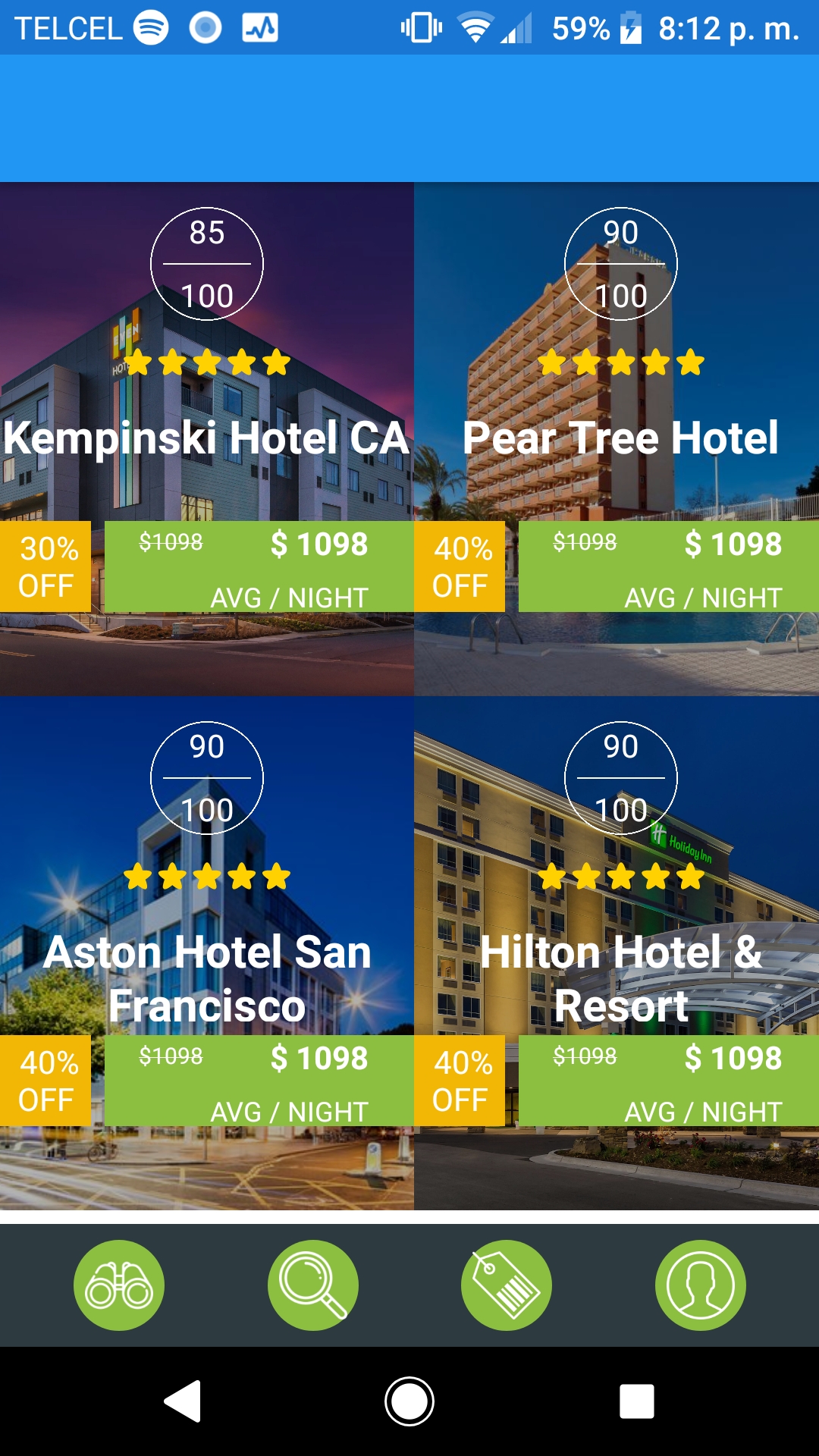Open the Kempinski Hotel CA card
Viewport: 819px width, 1456px height.
click(x=206, y=438)
